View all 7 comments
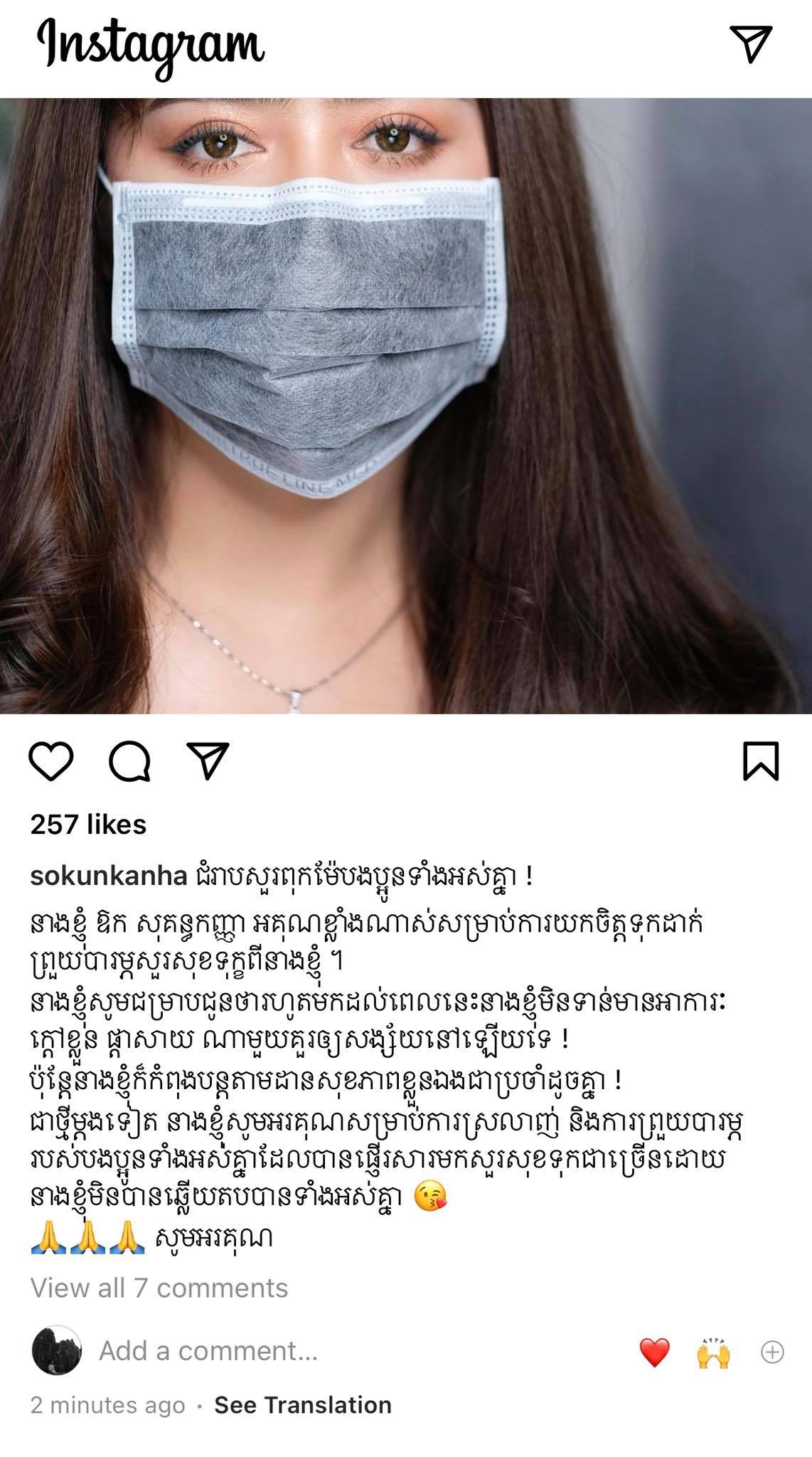The width and height of the screenshot is (812, 1457). tap(159, 1288)
